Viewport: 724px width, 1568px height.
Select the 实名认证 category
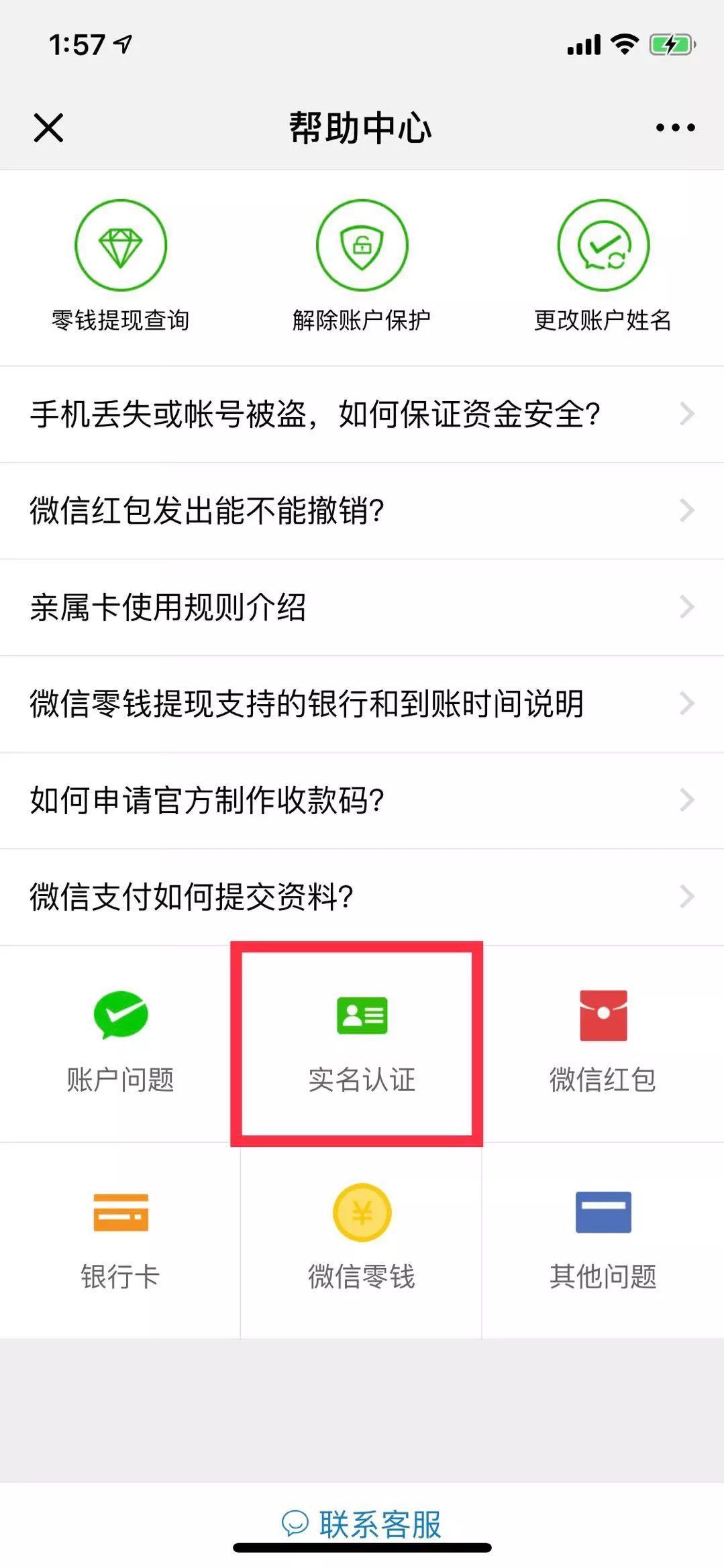[x=362, y=1043]
